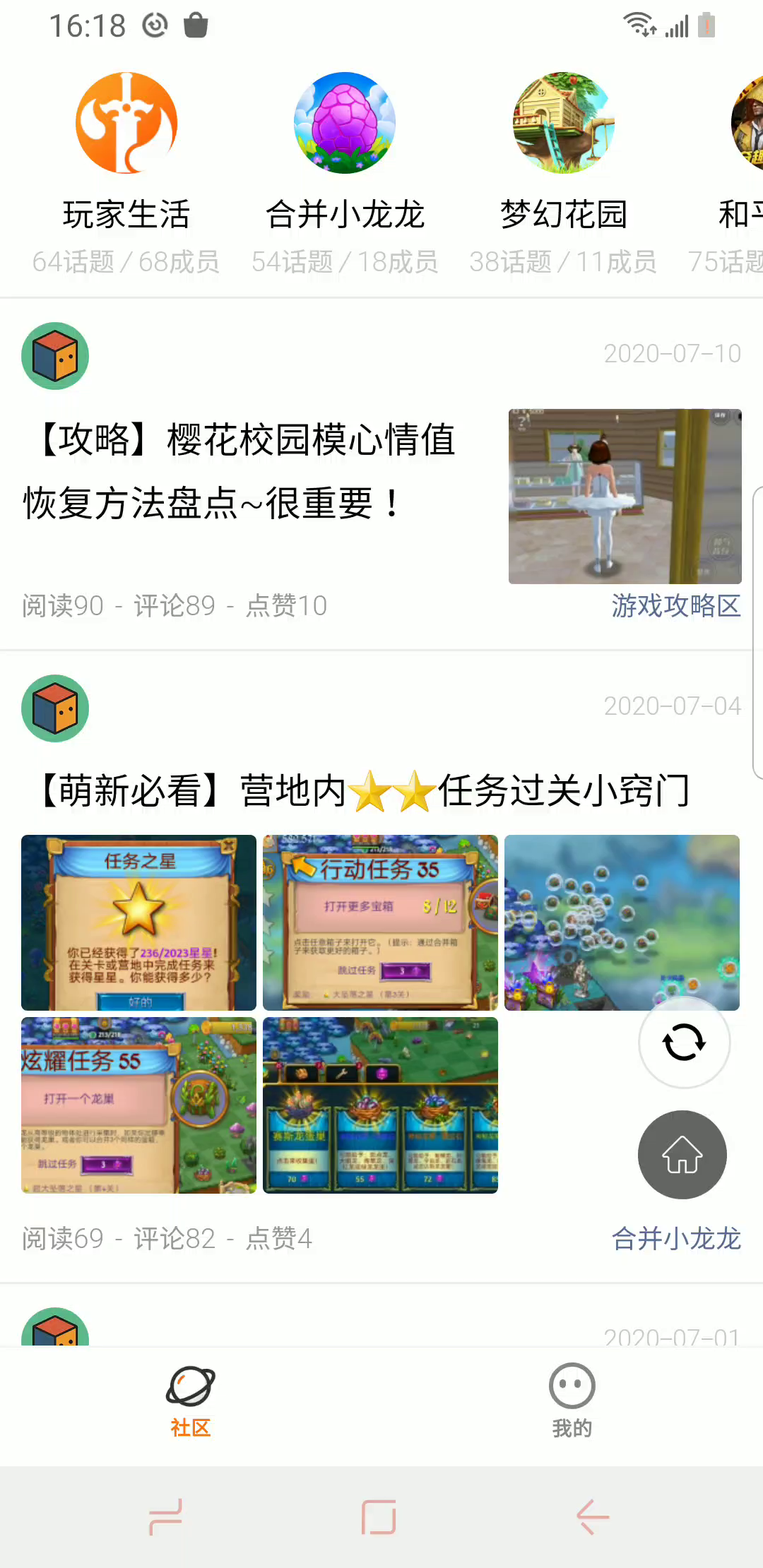The width and height of the screenshot is (763, 1568).
Task: View the 行动任务 35 screenshot image
Action: tap(380, 922)
